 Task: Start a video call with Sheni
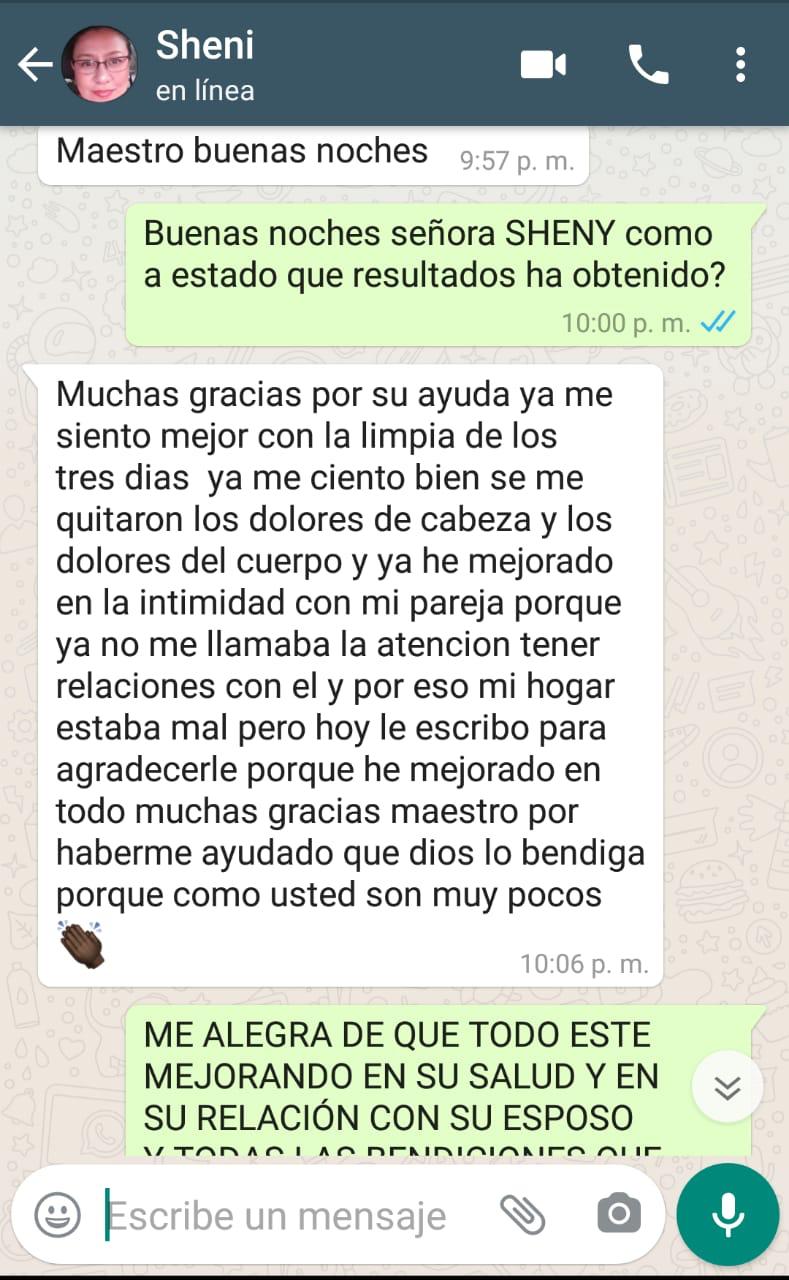544,66
